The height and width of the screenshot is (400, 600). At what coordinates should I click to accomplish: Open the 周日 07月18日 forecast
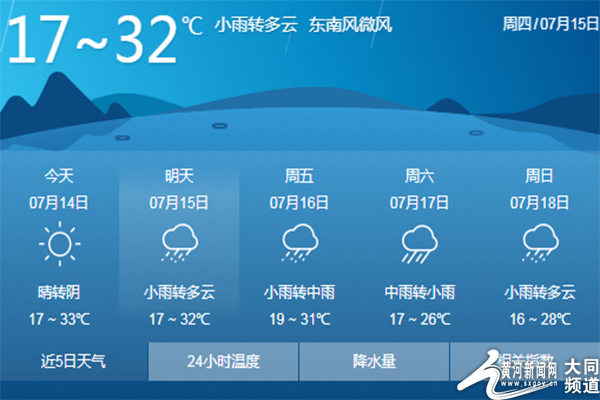click(x=539, y=247)
